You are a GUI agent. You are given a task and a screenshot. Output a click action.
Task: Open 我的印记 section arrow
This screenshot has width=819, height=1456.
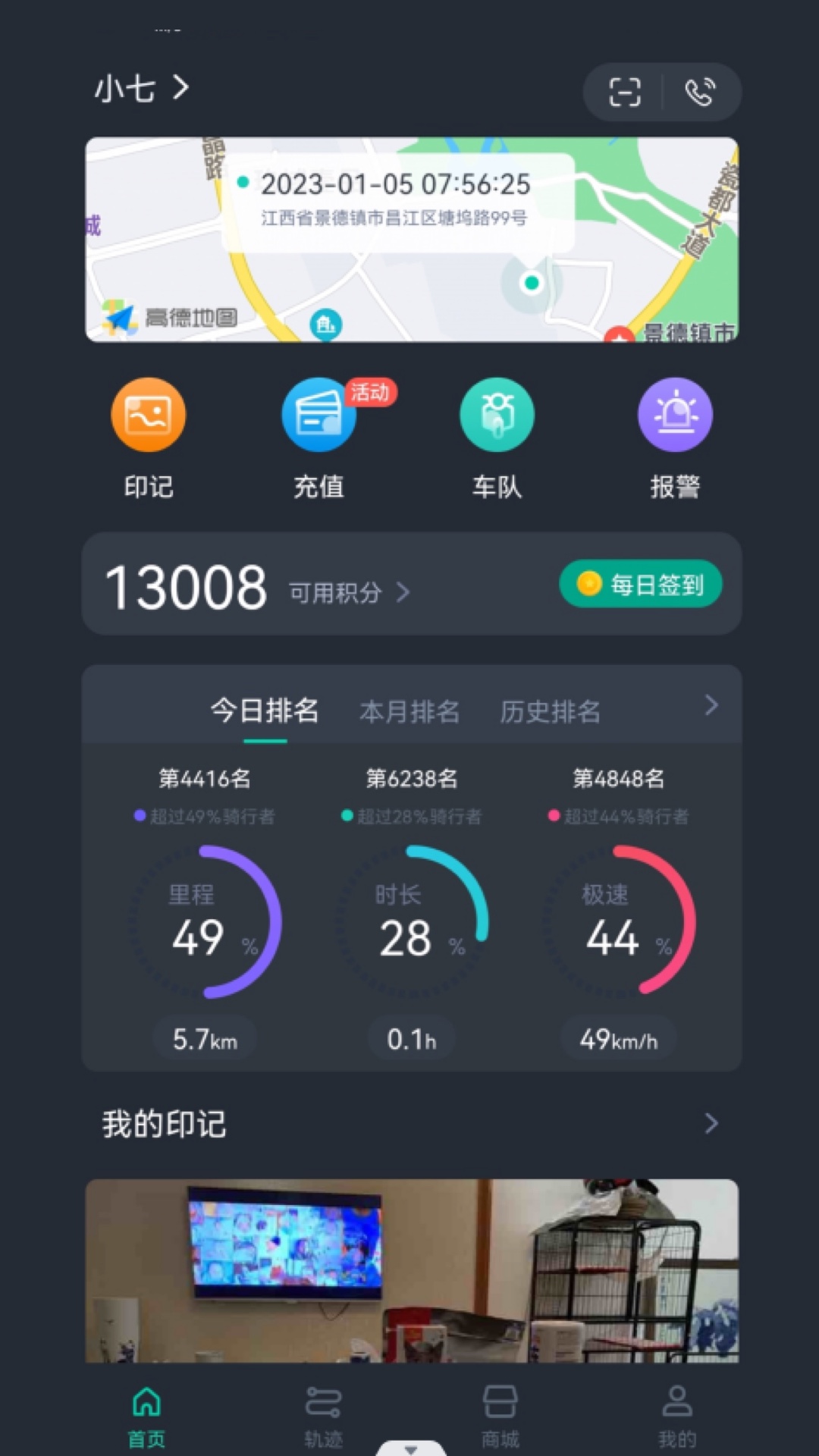[711, 1123]
